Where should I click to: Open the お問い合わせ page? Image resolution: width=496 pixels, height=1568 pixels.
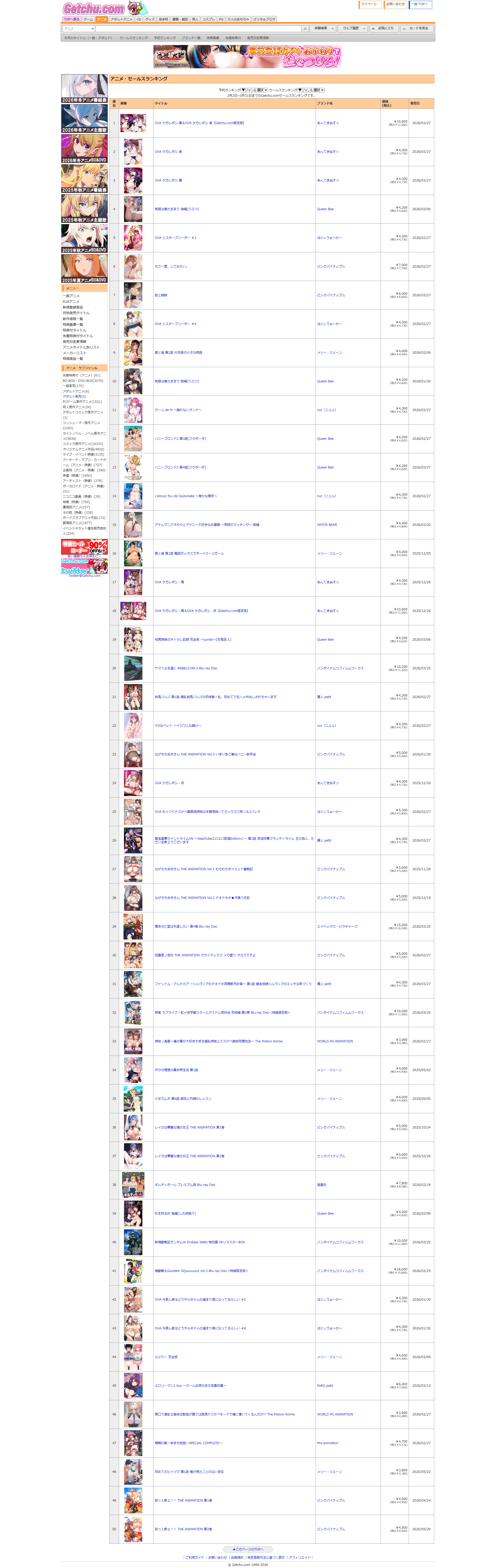tap(395, 4)
